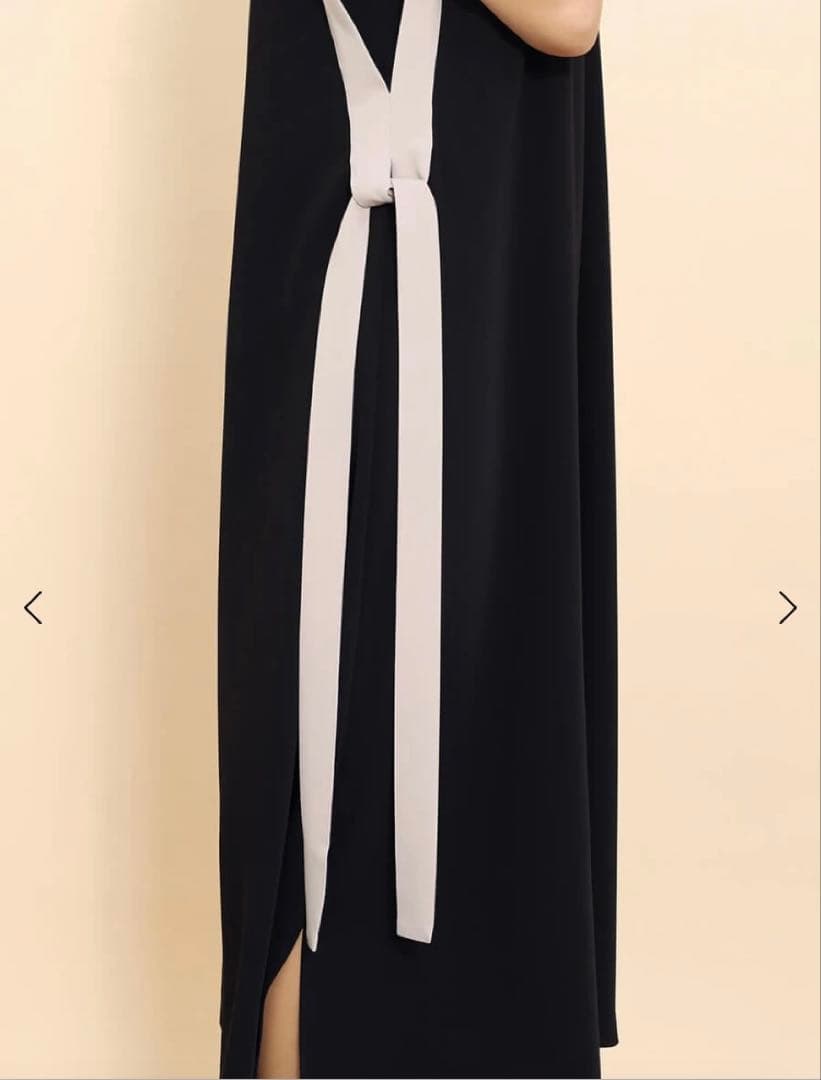Go to the previous product photo

(x=33, y=607)
